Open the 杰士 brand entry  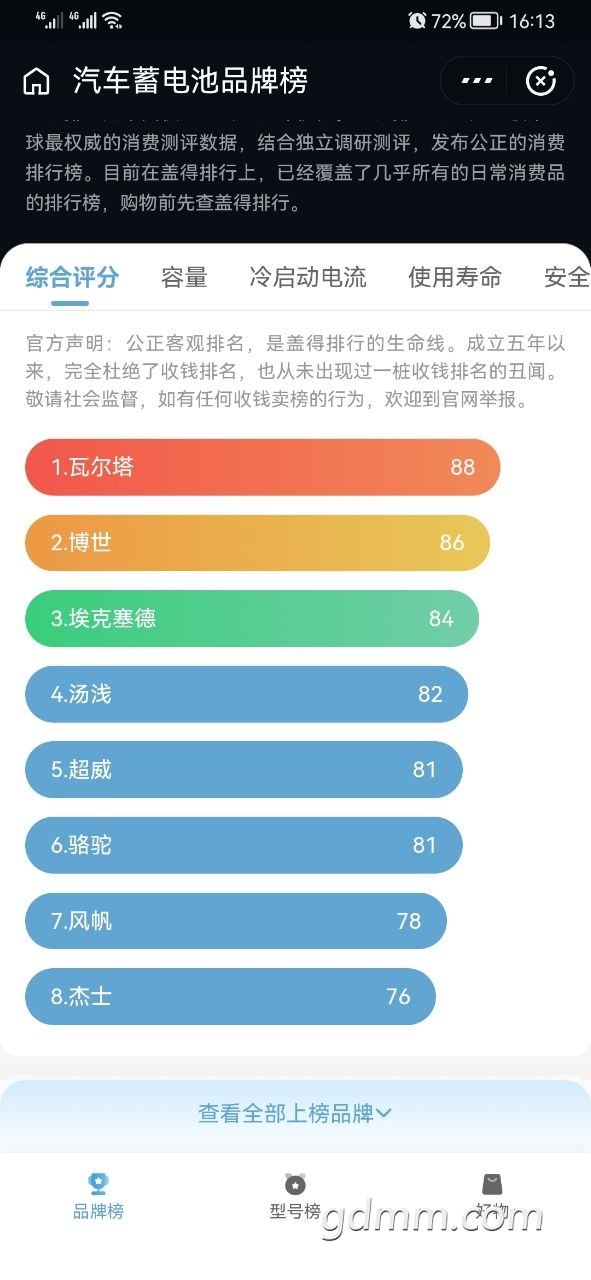230,996
